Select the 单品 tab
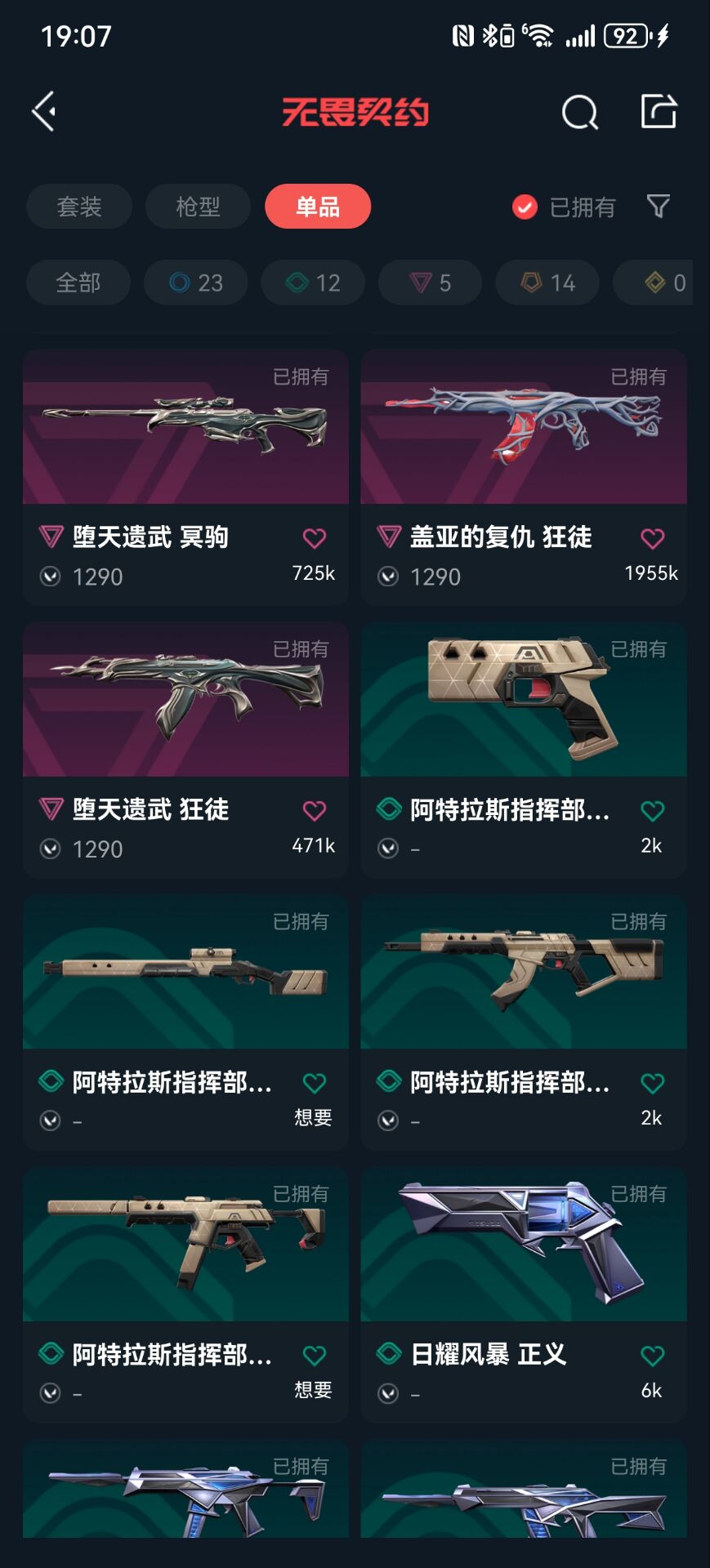Image resolution: width=710 pixels, height=1568 pixels. point(317,207)
